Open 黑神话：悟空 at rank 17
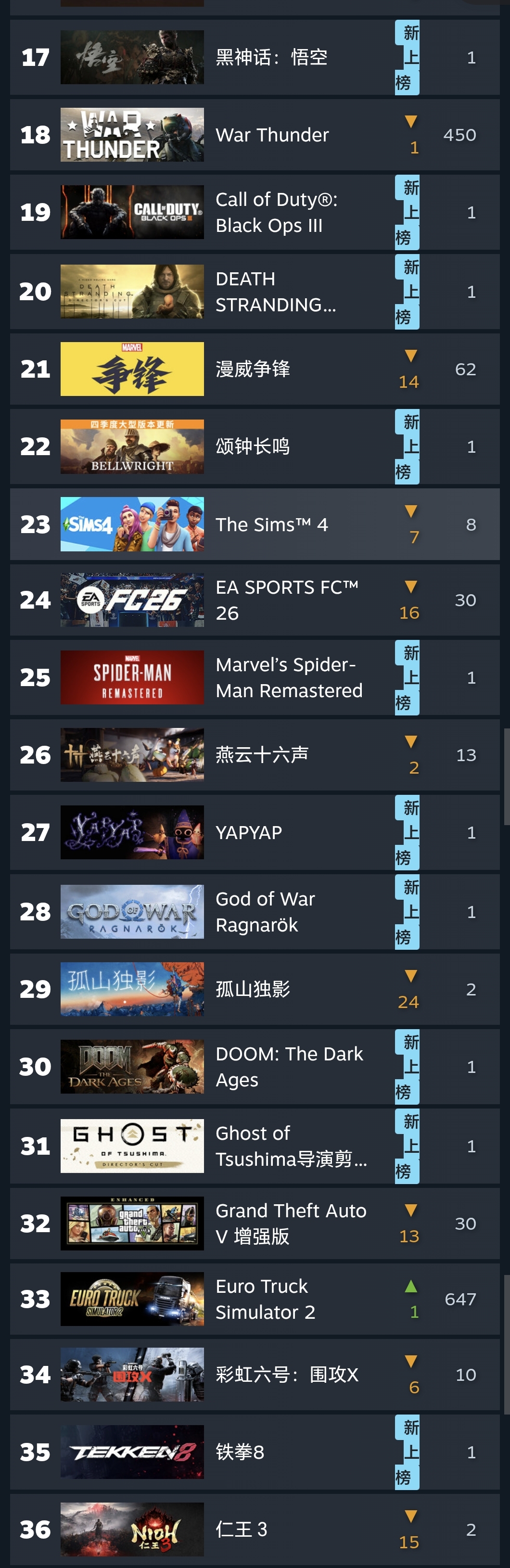 tap(271, 57)
